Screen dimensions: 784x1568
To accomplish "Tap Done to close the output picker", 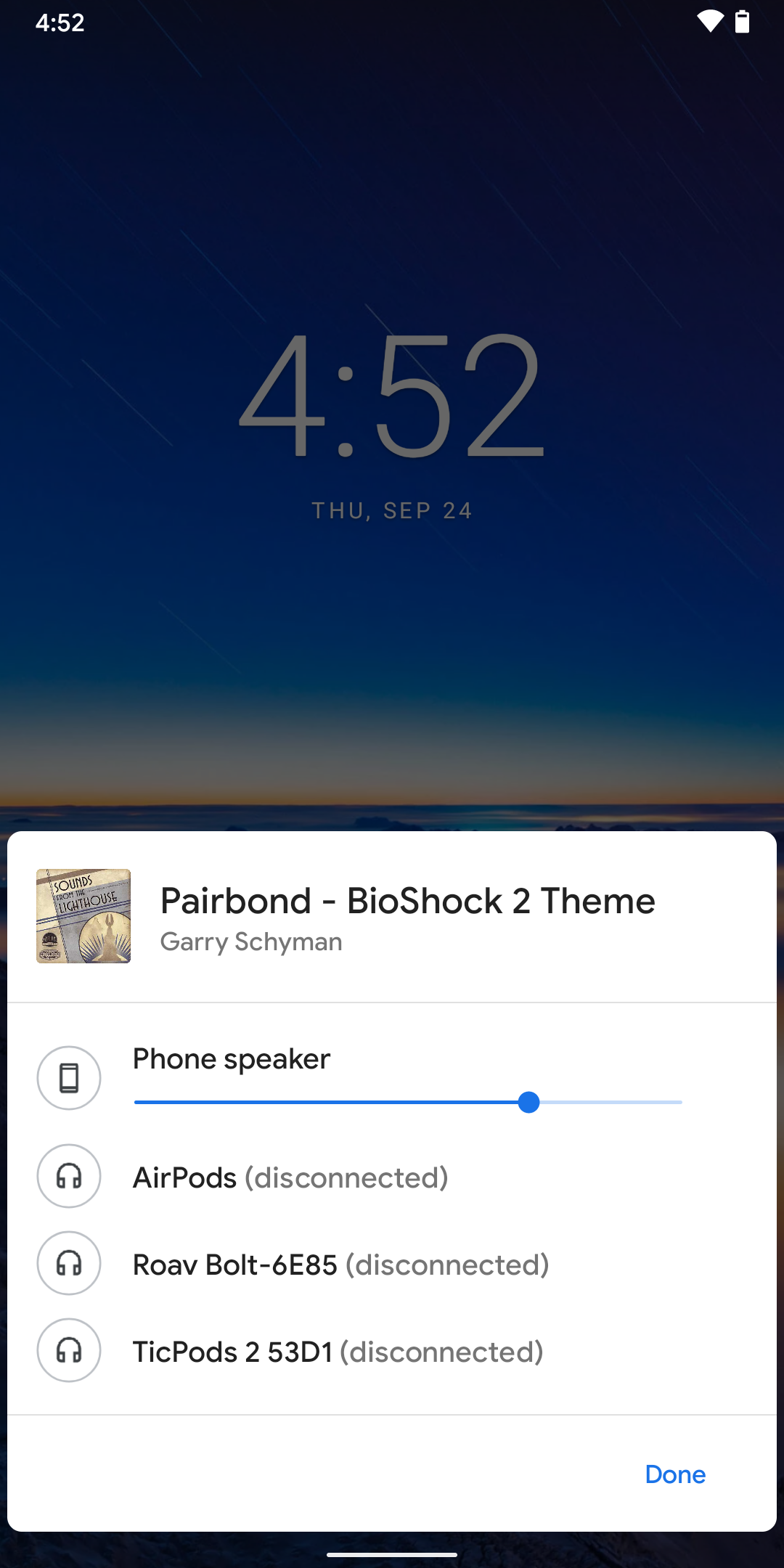I will pyautogui.click(x=675, y=1474).
